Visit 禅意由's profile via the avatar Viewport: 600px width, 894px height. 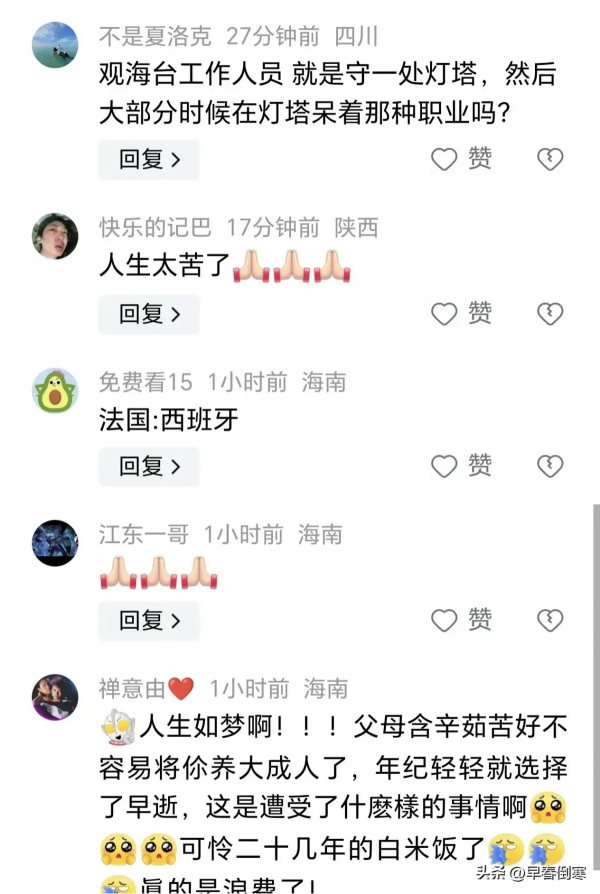(55, 697)
